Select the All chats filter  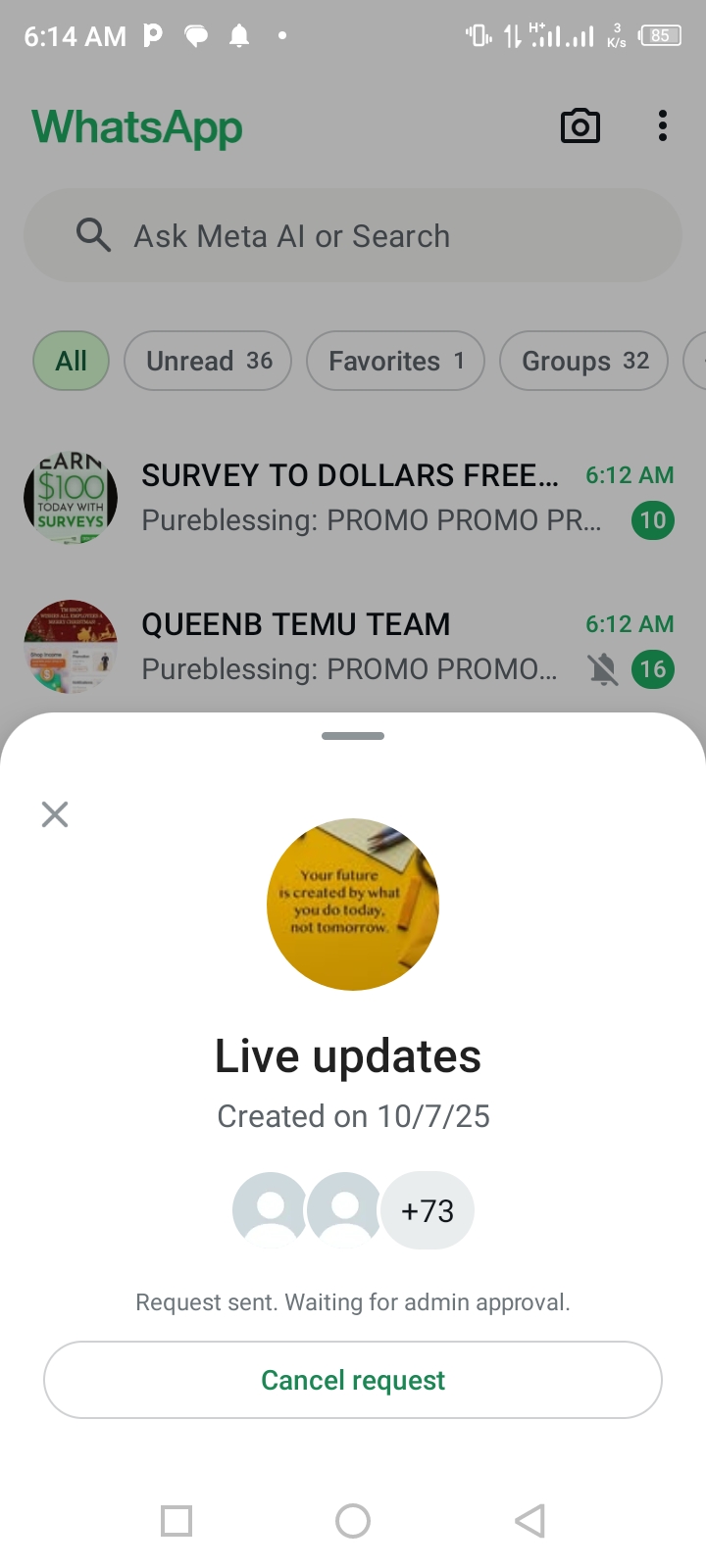[71, 361]
